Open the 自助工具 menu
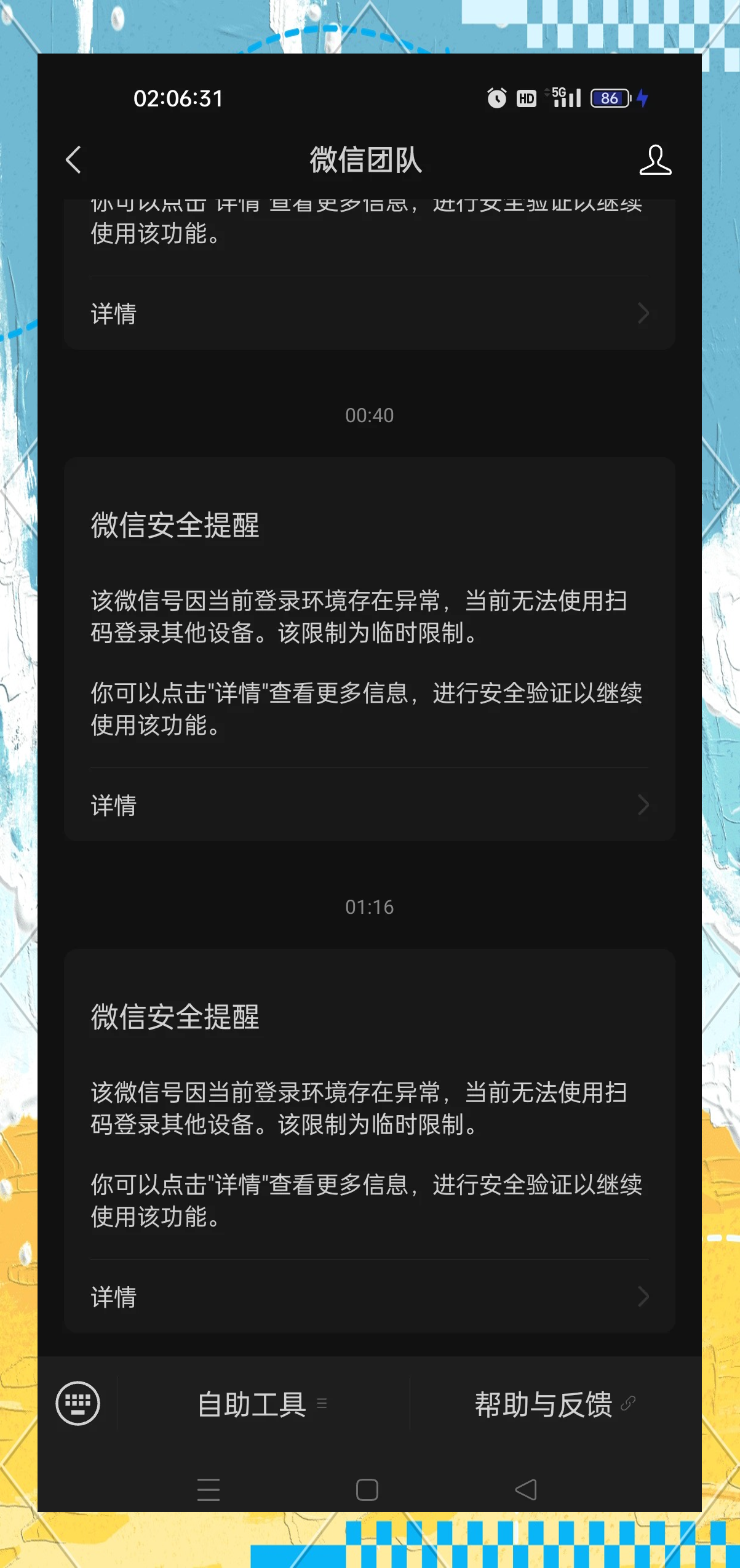The width and height of the screenshot is (740, 1568). point(262,1404)
